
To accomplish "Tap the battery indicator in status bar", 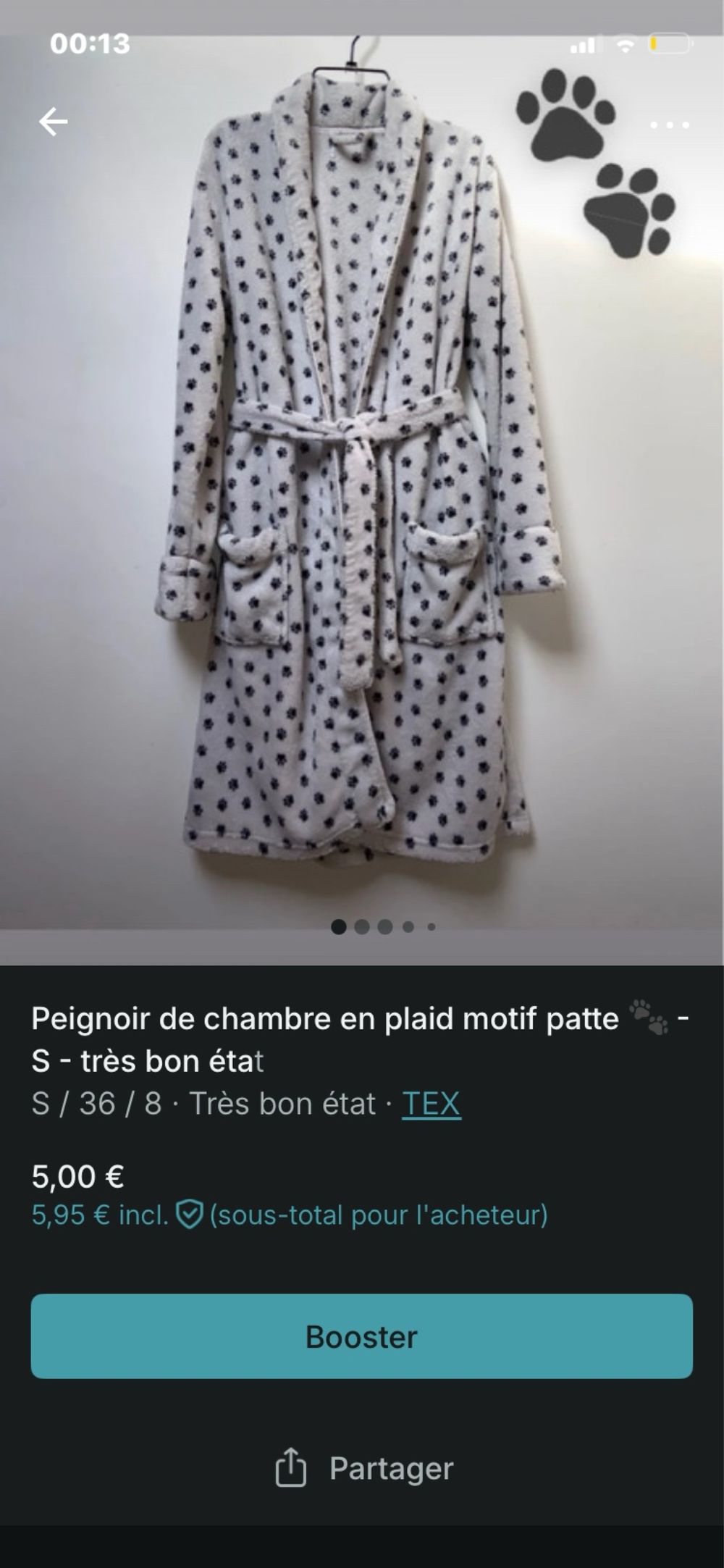I will (x=668, y=45).
